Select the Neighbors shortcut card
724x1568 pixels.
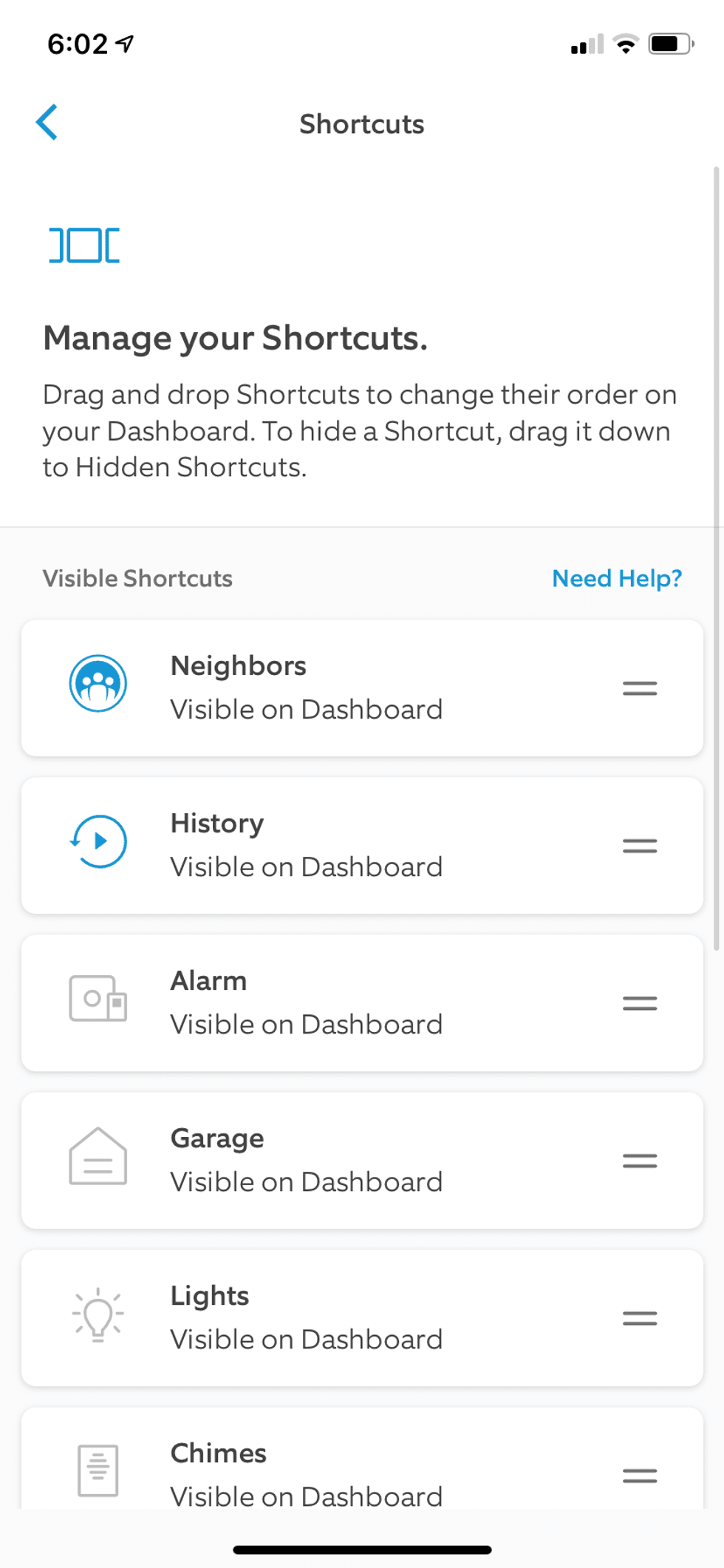click(361, 688)
